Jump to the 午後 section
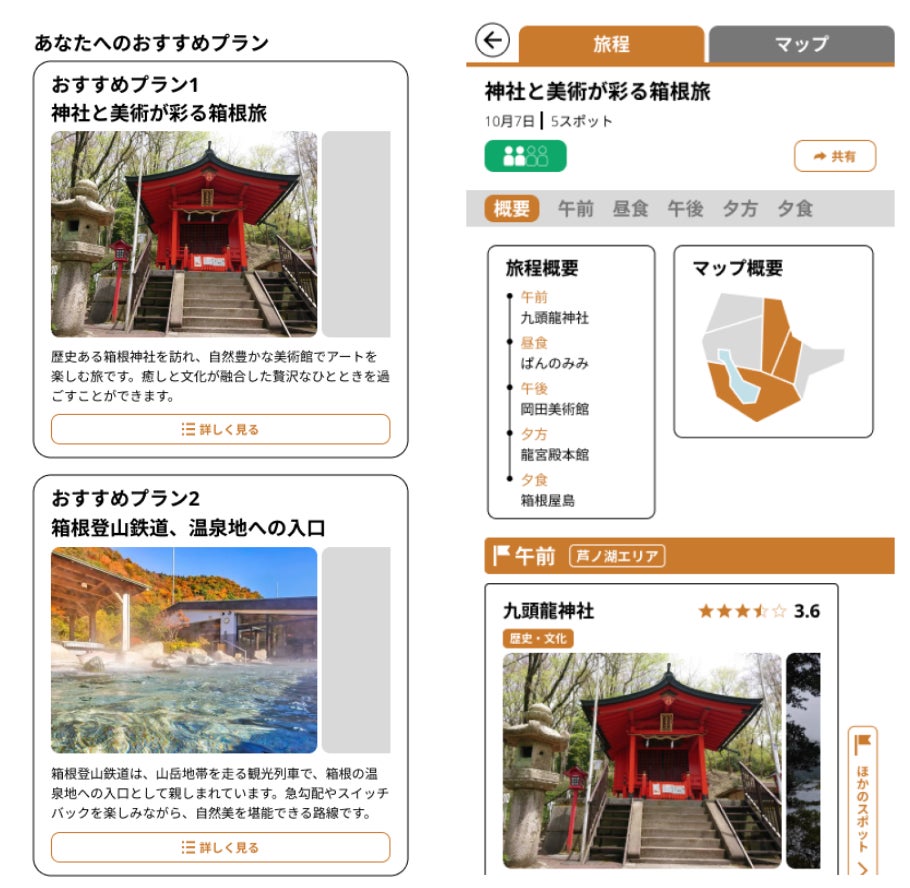Screen dimensions: 910x888 [x=685, y=208]
